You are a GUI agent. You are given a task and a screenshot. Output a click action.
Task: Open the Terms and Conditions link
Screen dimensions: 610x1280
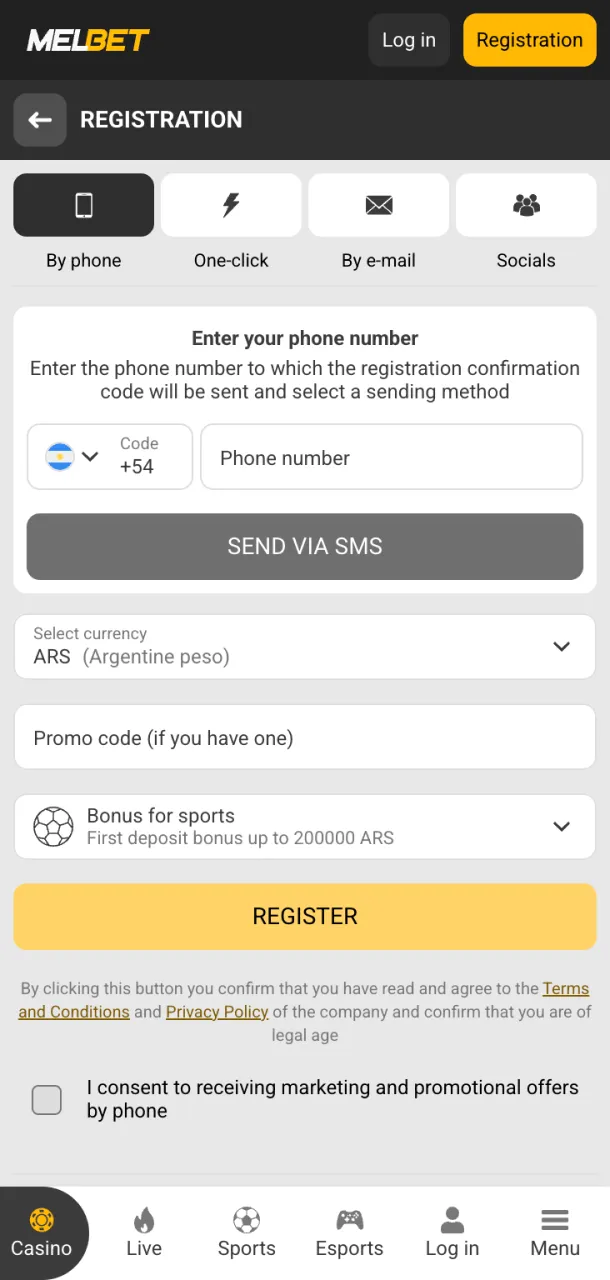(565, 989)
